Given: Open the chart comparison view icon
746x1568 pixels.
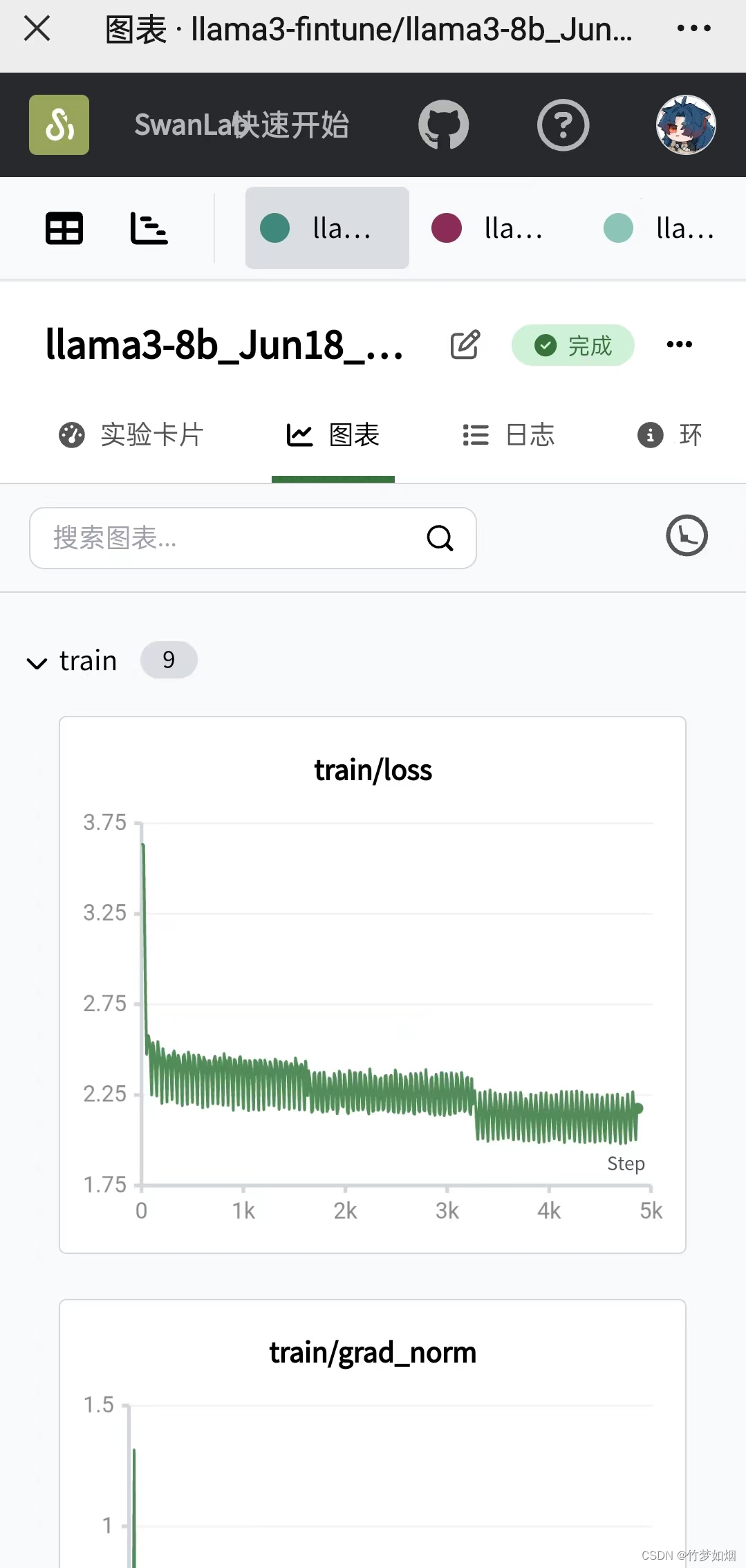Looking at the screenshot, I should pos(149,228).
